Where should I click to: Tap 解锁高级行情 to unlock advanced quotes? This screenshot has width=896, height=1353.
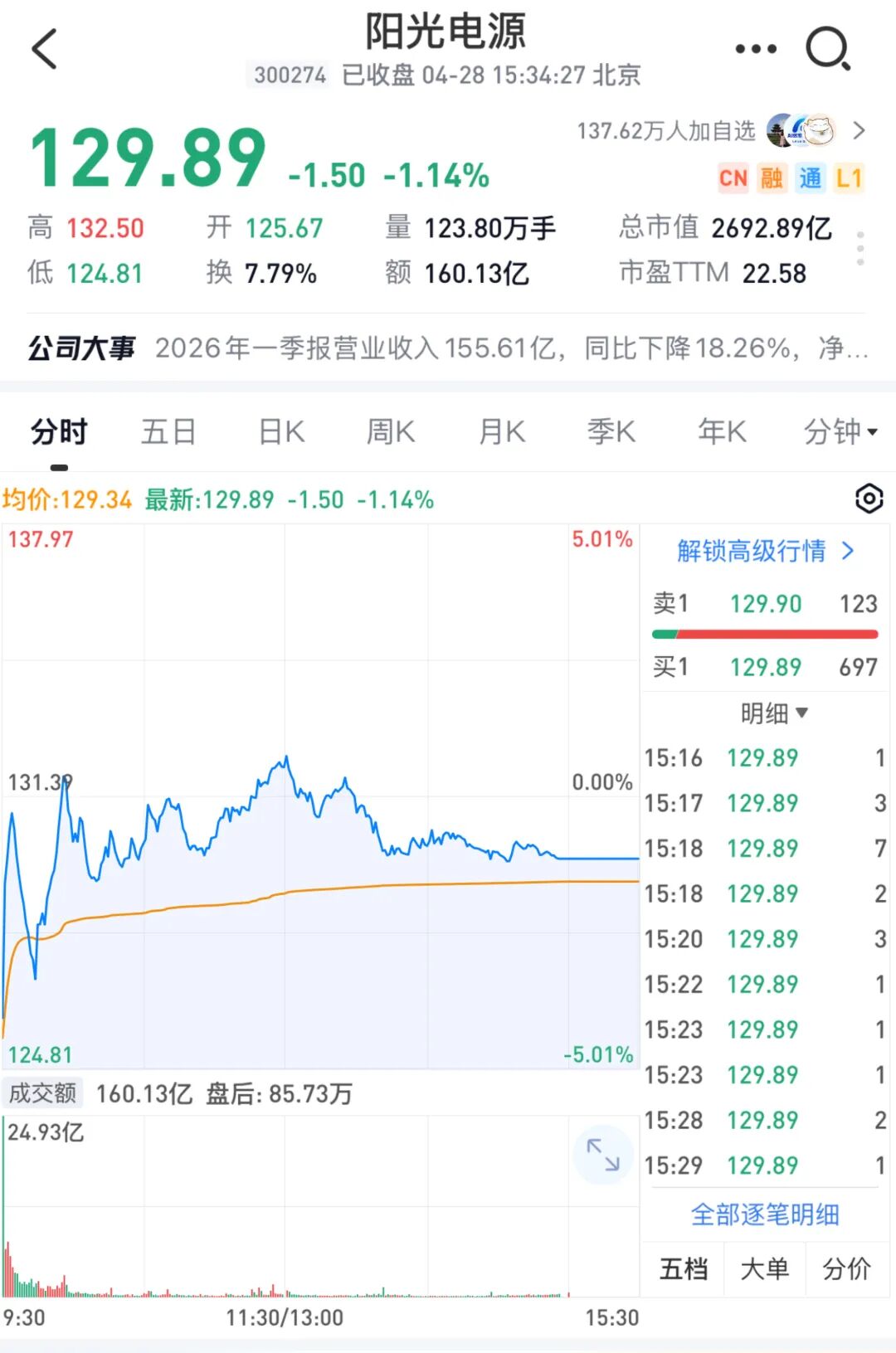click(765, 551)
